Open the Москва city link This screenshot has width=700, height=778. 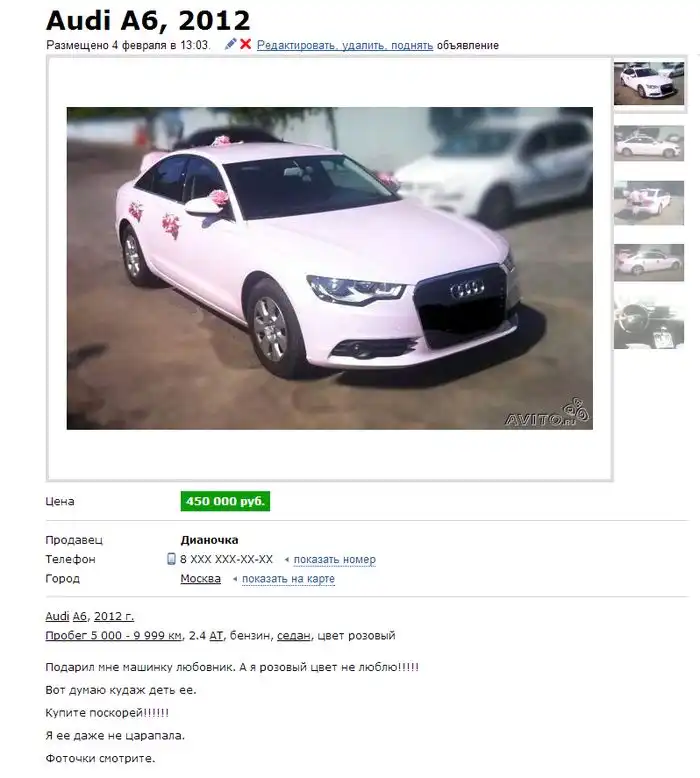(x=200, y=579)
